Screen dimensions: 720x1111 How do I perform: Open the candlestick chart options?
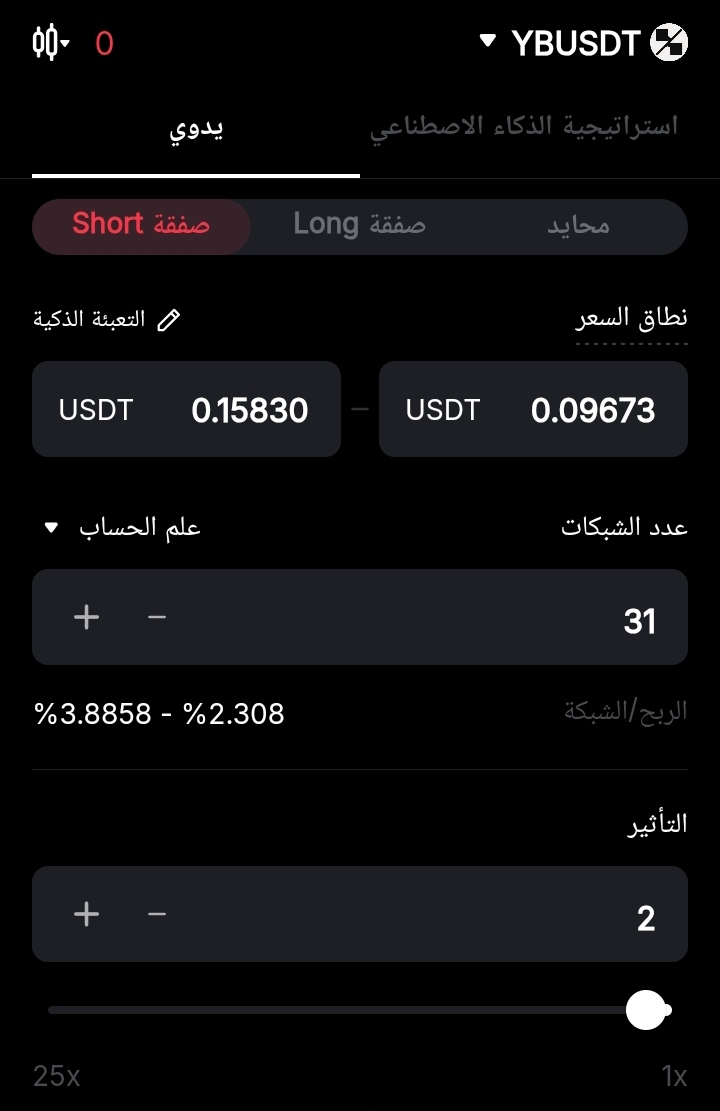coord(50,43)
